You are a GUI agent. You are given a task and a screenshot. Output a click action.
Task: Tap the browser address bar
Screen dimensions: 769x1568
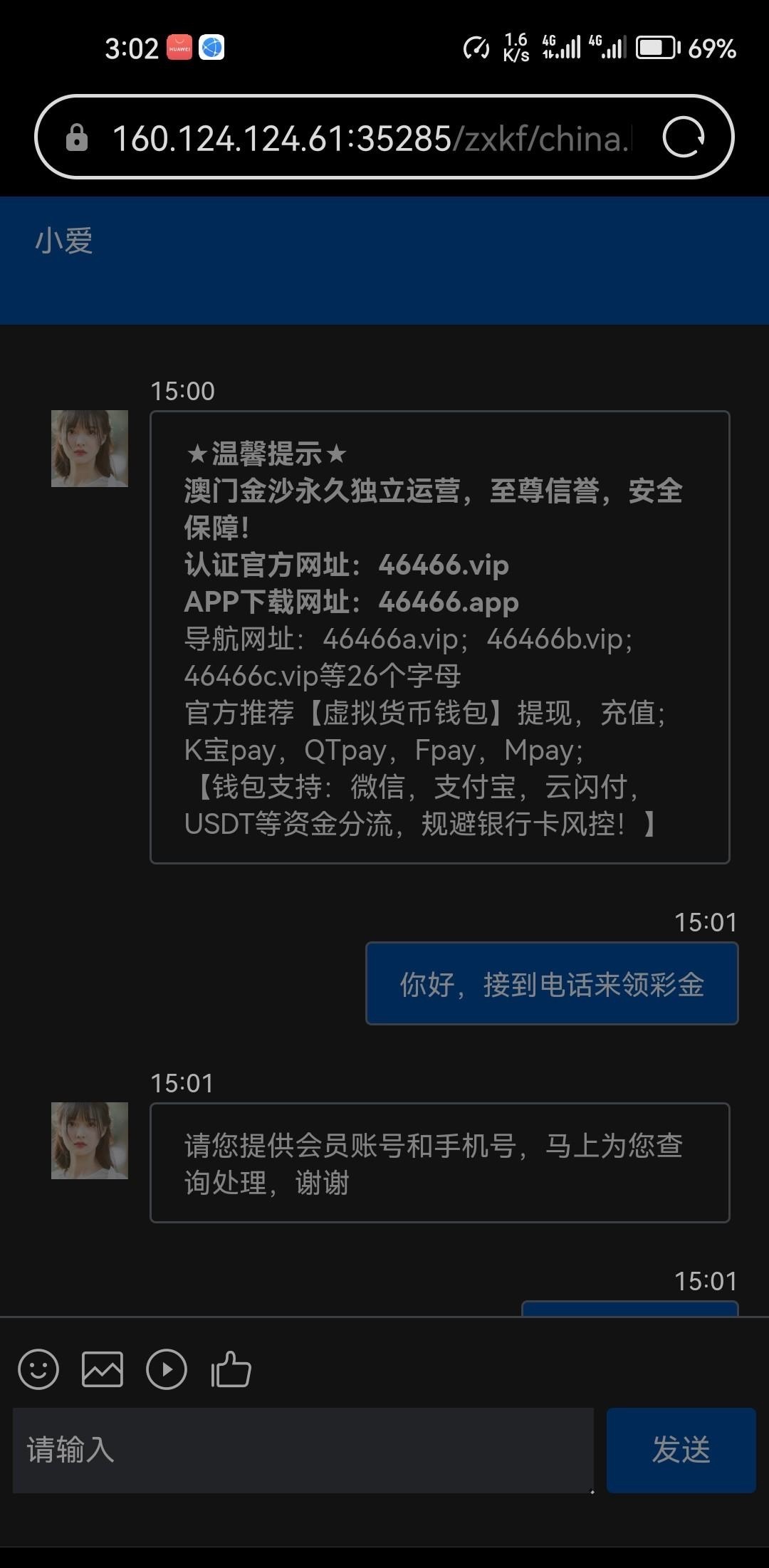tap(370, 138)
